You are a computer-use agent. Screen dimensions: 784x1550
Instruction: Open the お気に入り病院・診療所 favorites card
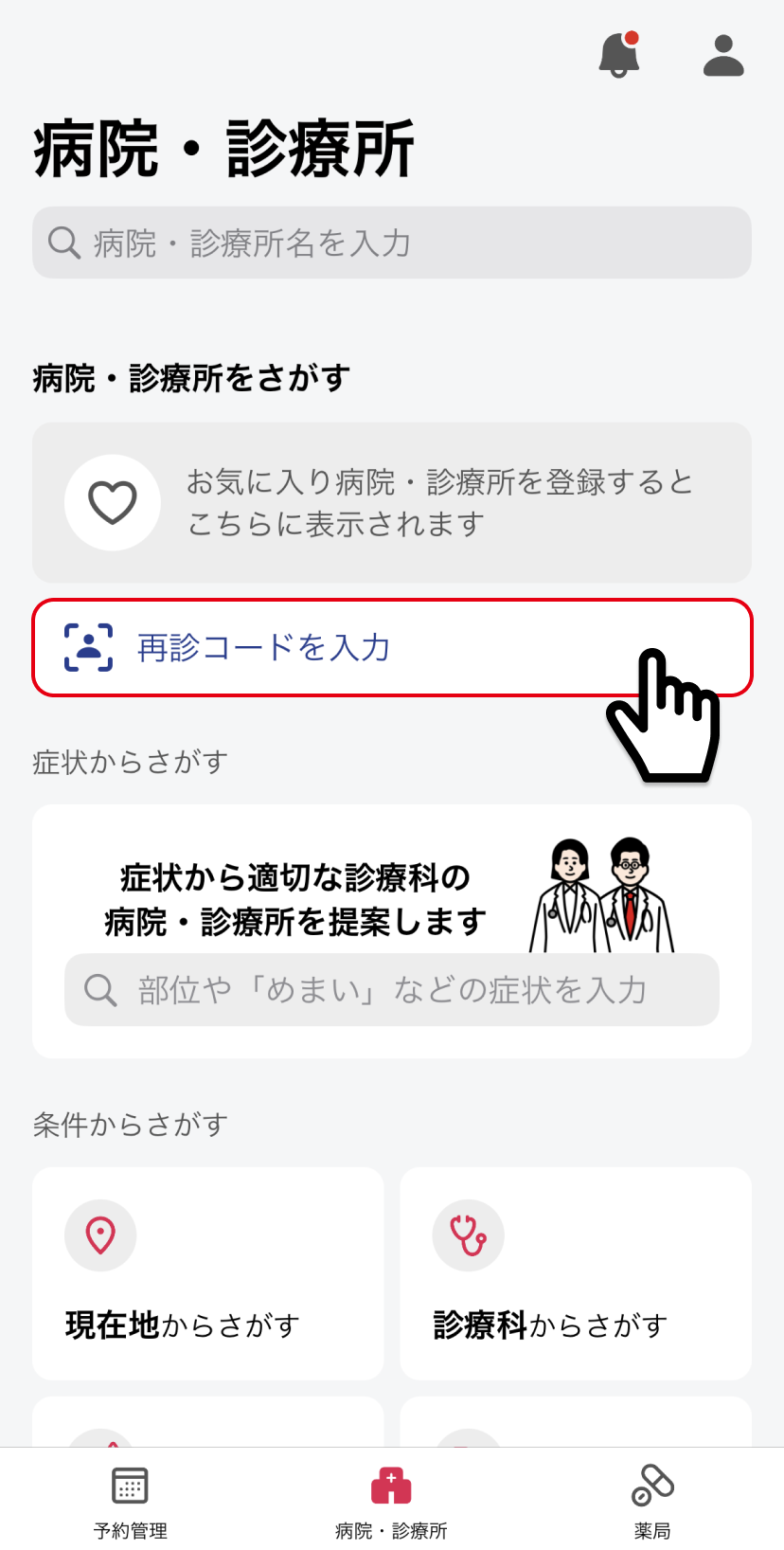(392, 502)
